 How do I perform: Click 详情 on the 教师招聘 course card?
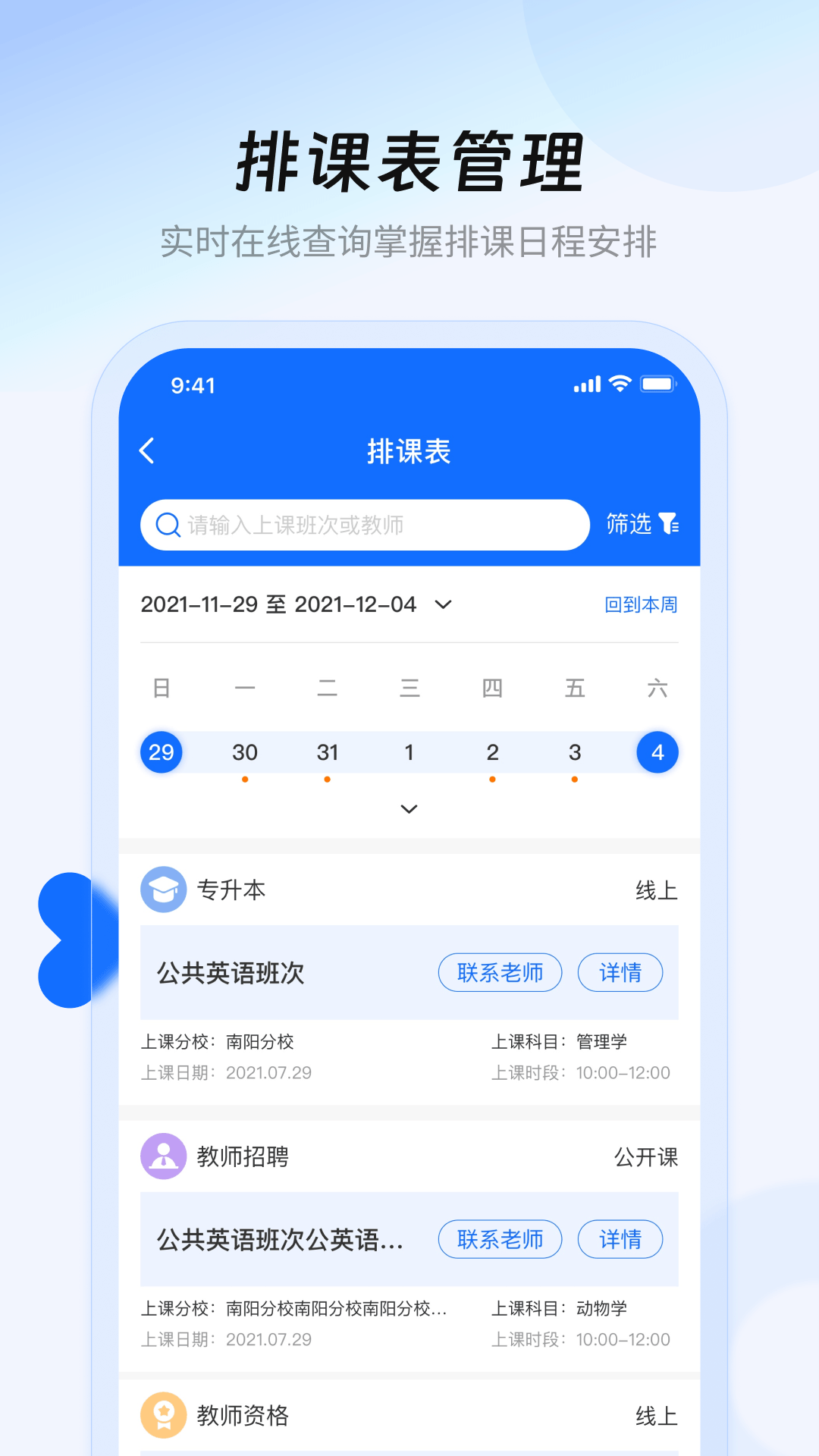tap(620, 1239)
